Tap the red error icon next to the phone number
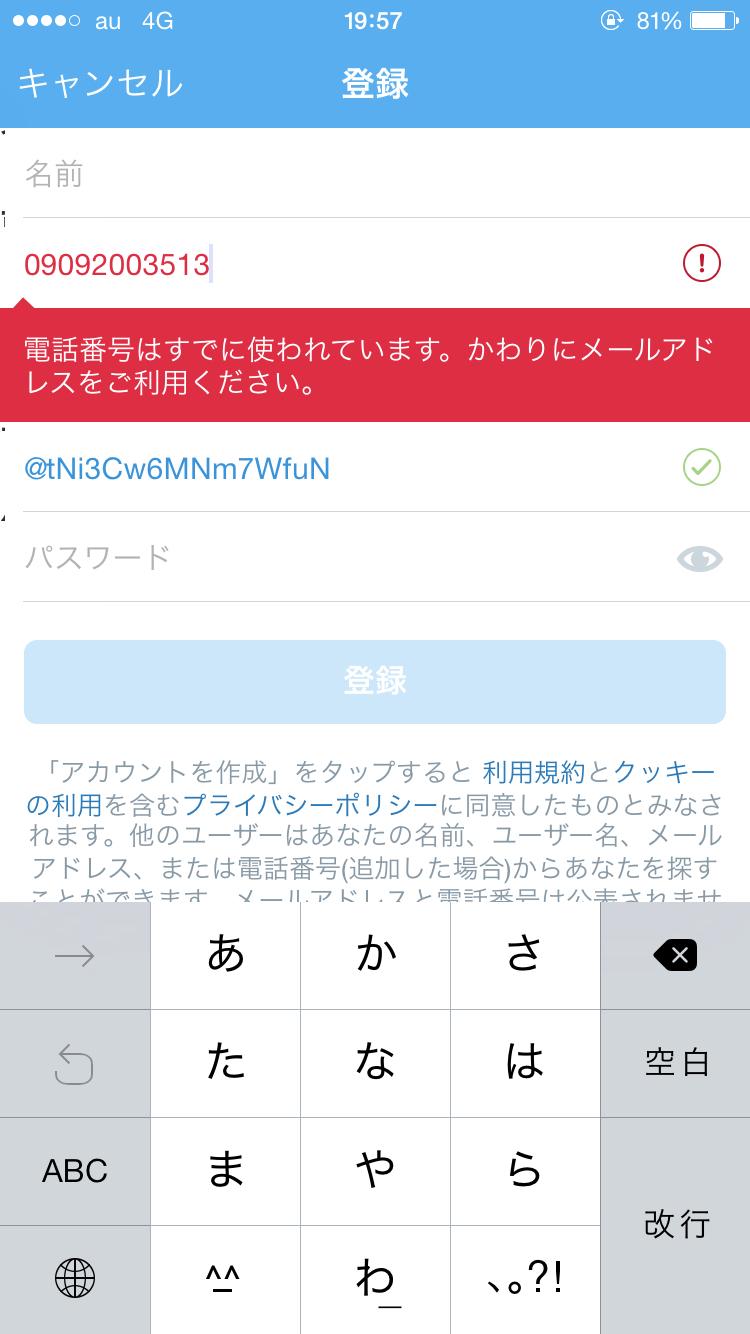Viewport: 750px width, 1334px height. point(701,264)
